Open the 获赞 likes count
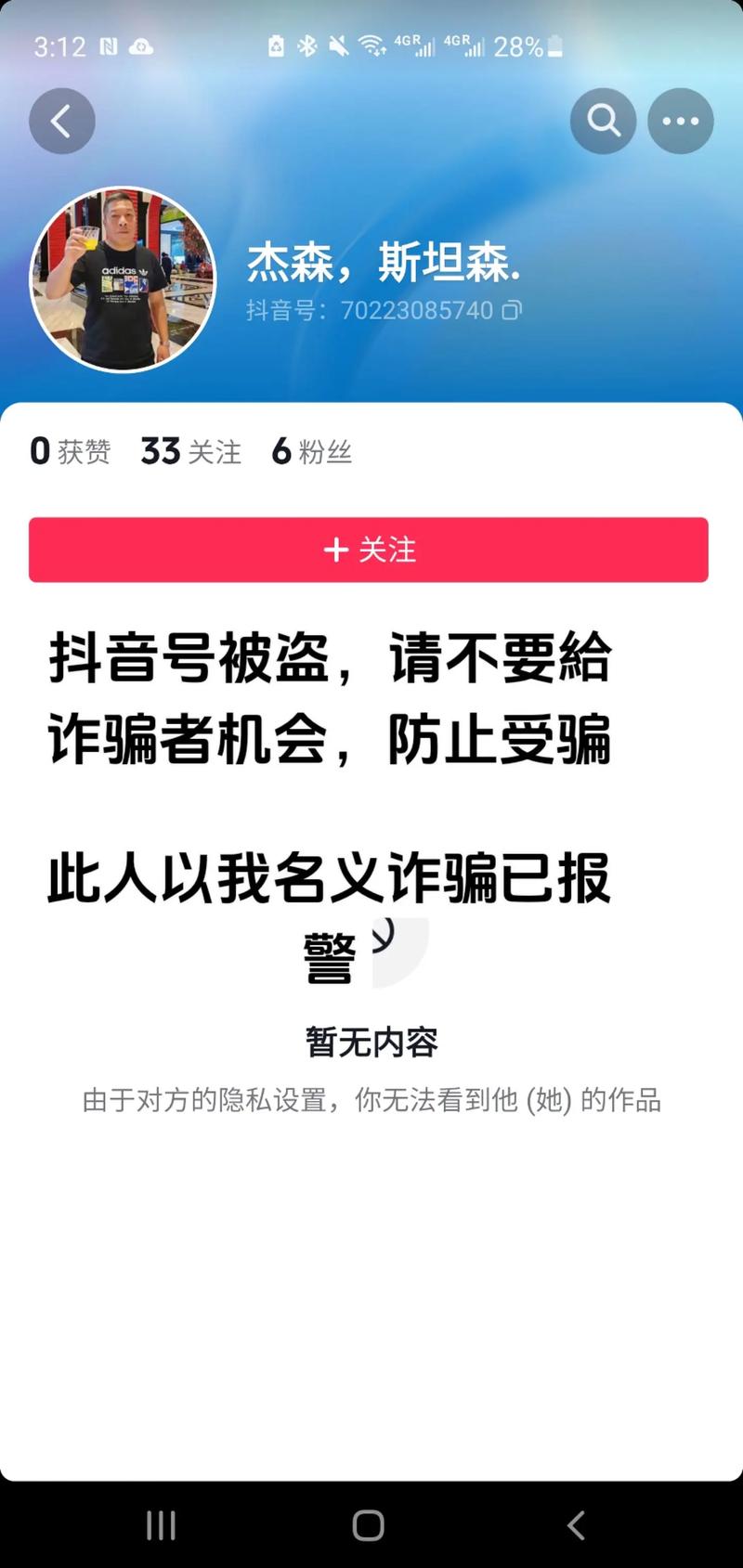 point(68,452)
